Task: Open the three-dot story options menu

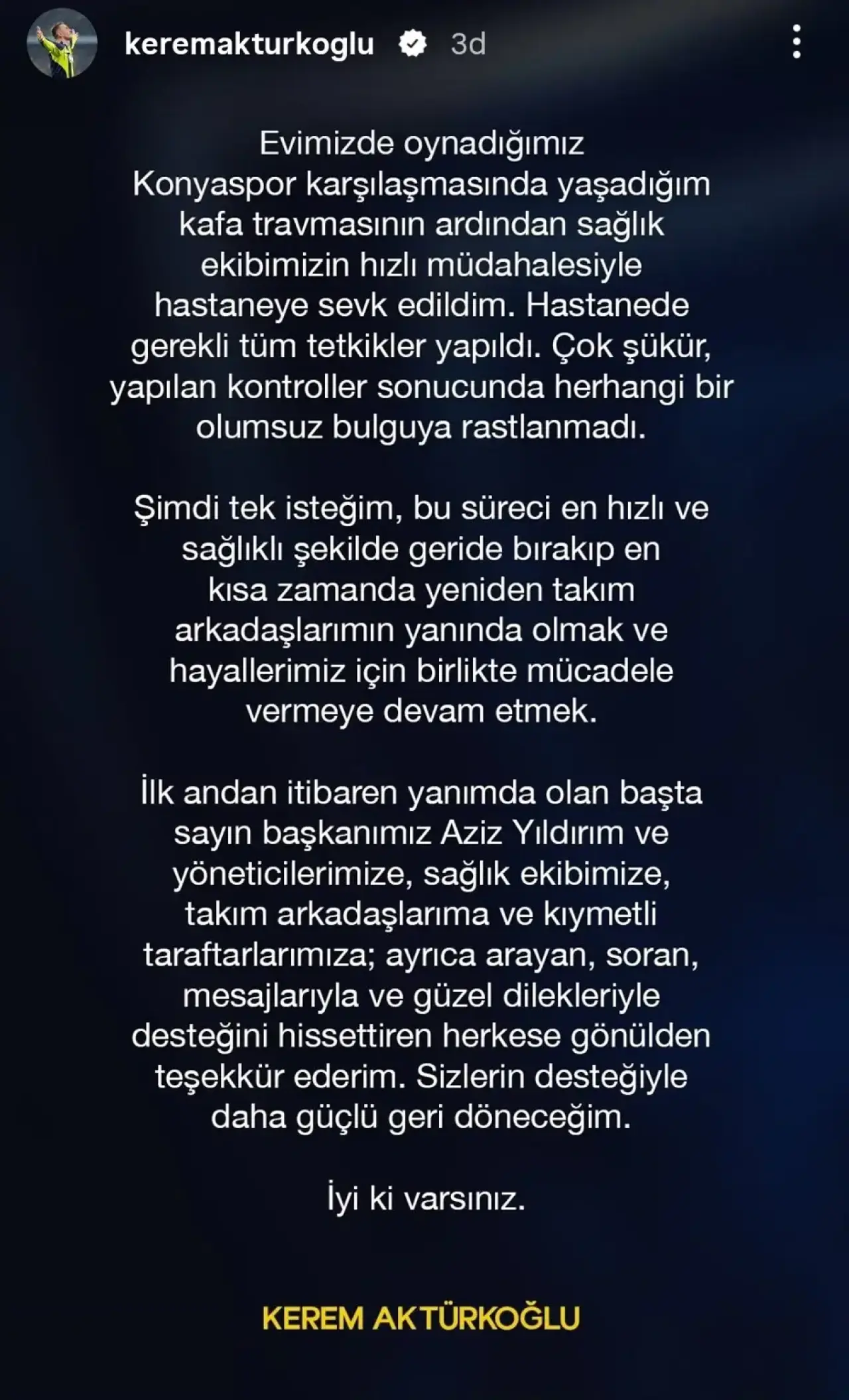Action: click(x=797, y=42)
